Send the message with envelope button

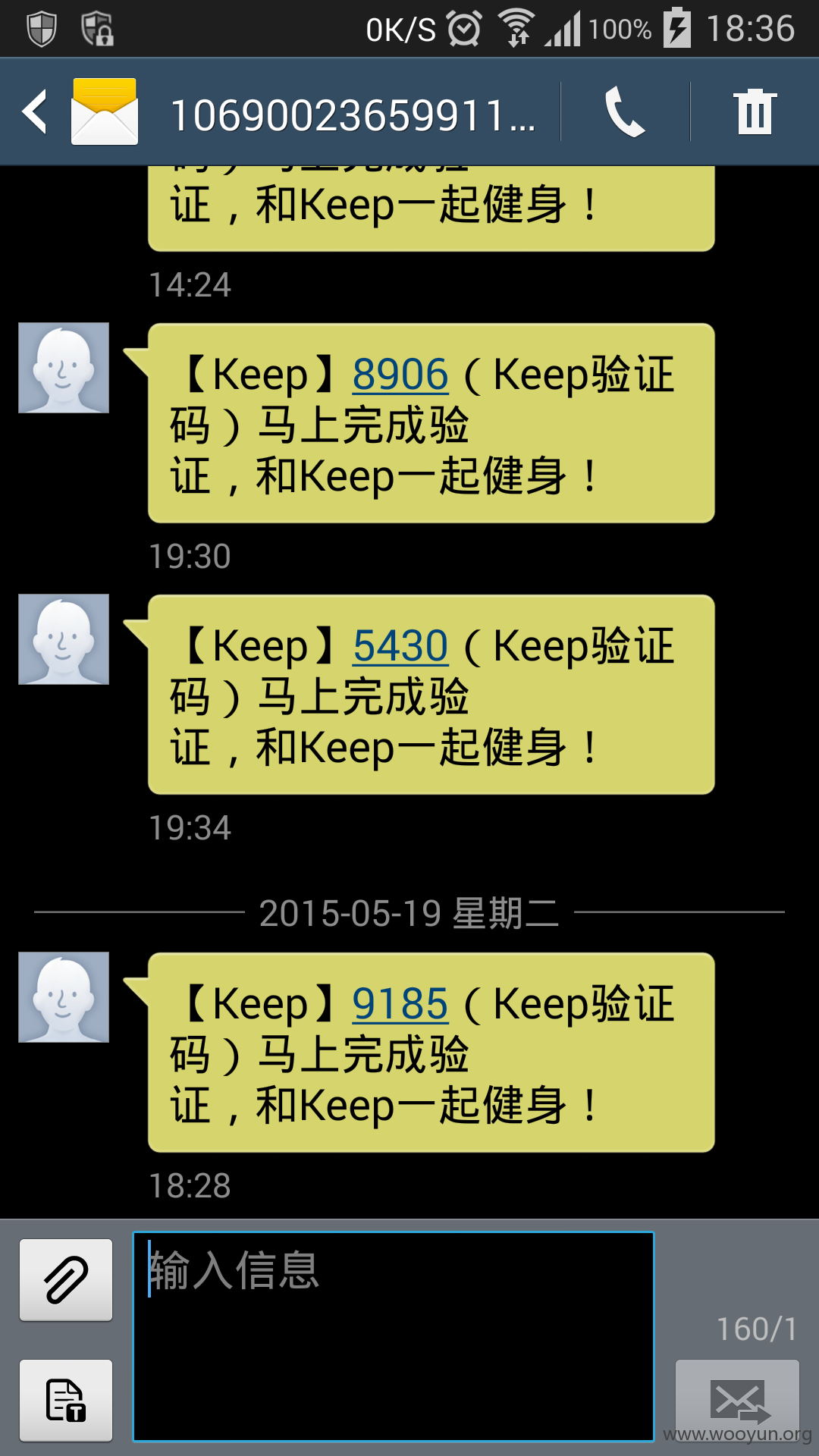[x=737, y=1401]
